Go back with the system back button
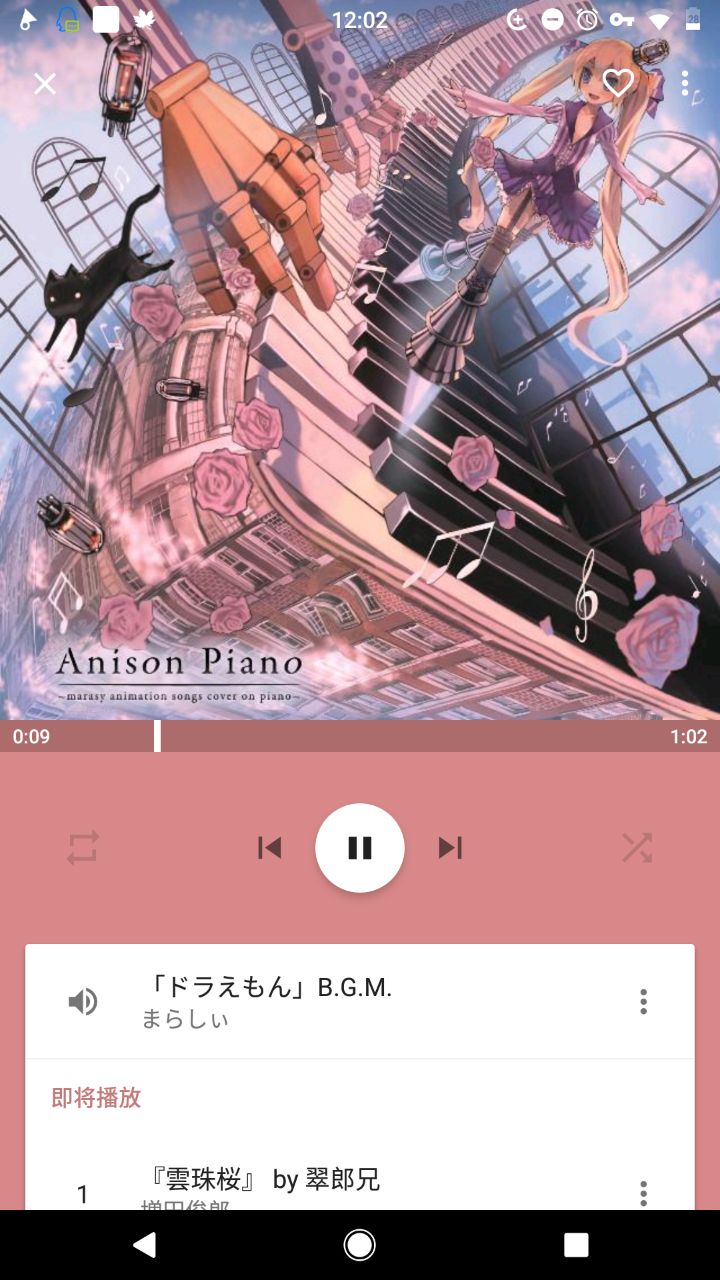This screenshot has height=1280, width=720. pos(145,1244)
